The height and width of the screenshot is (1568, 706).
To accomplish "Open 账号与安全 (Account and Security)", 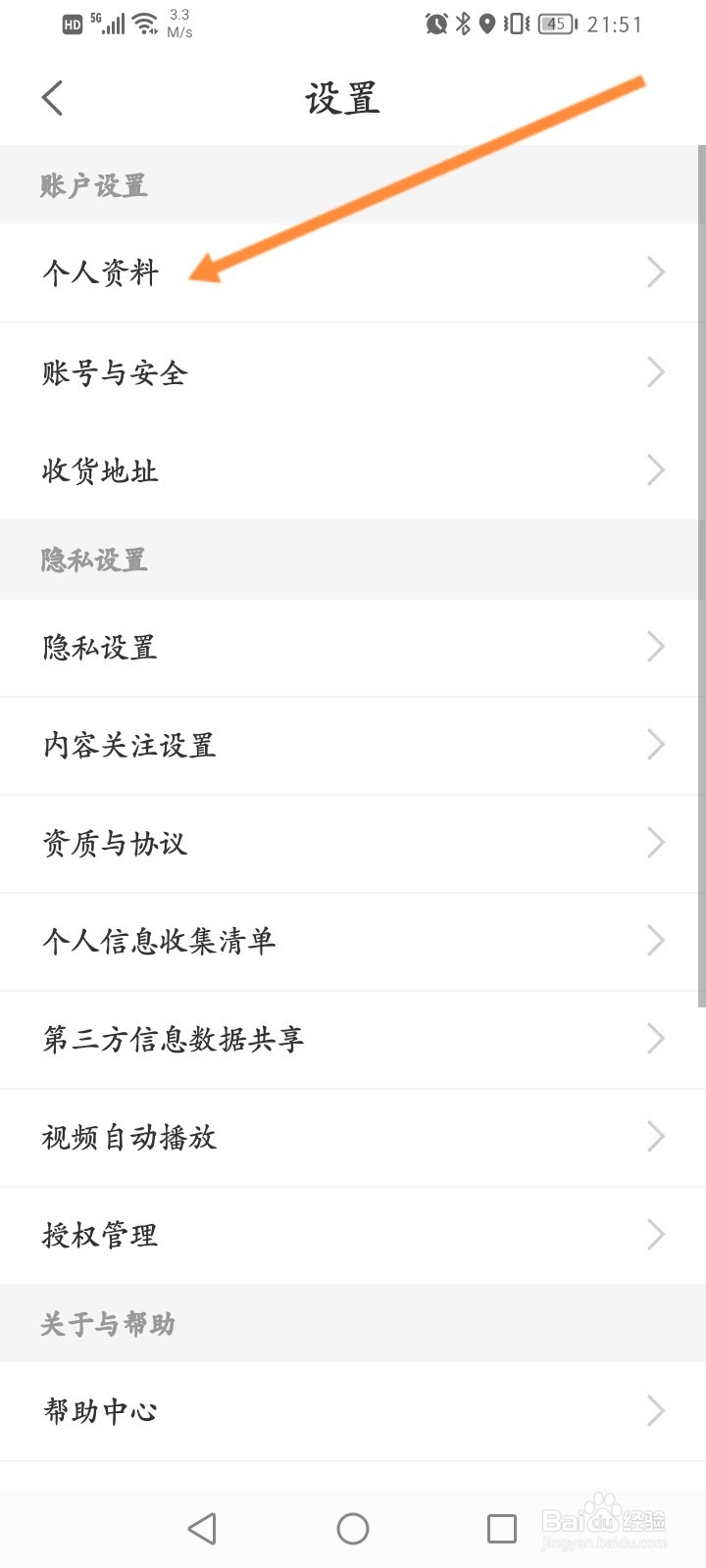I will point(353,372).
